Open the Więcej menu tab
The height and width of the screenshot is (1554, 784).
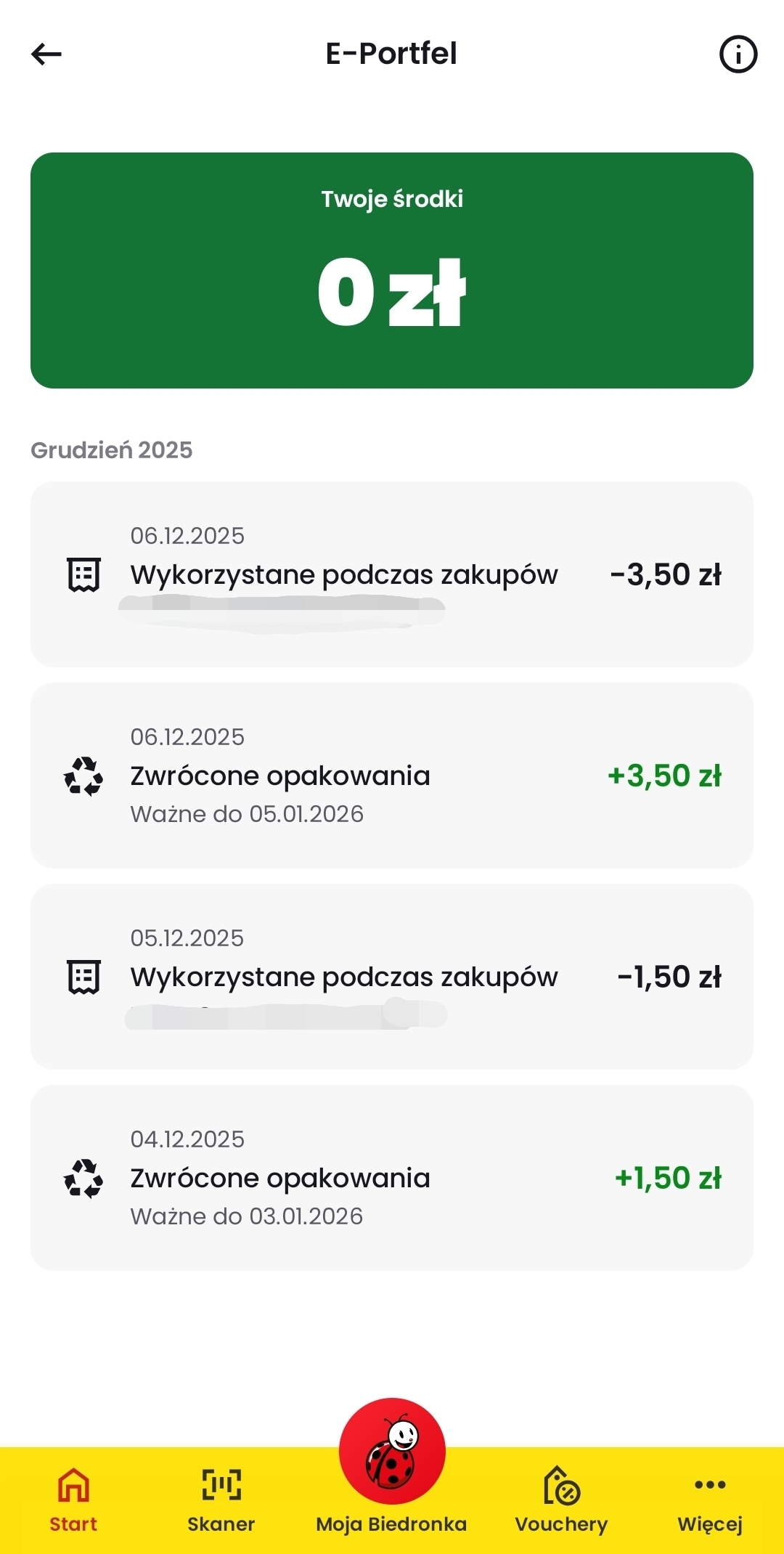coord(709,1499)
